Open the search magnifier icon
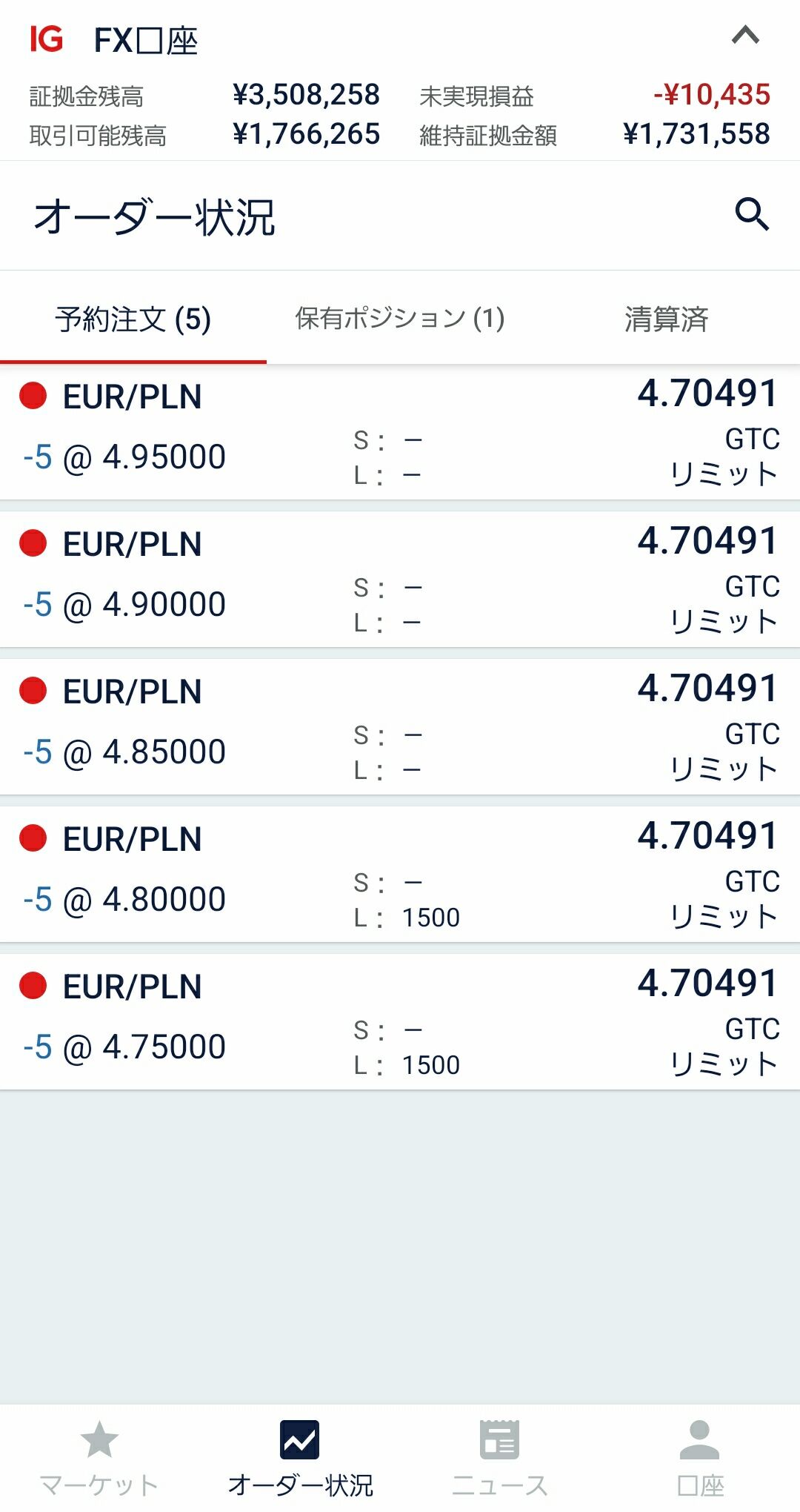The image size is (800, 1512). coord(752,215)
